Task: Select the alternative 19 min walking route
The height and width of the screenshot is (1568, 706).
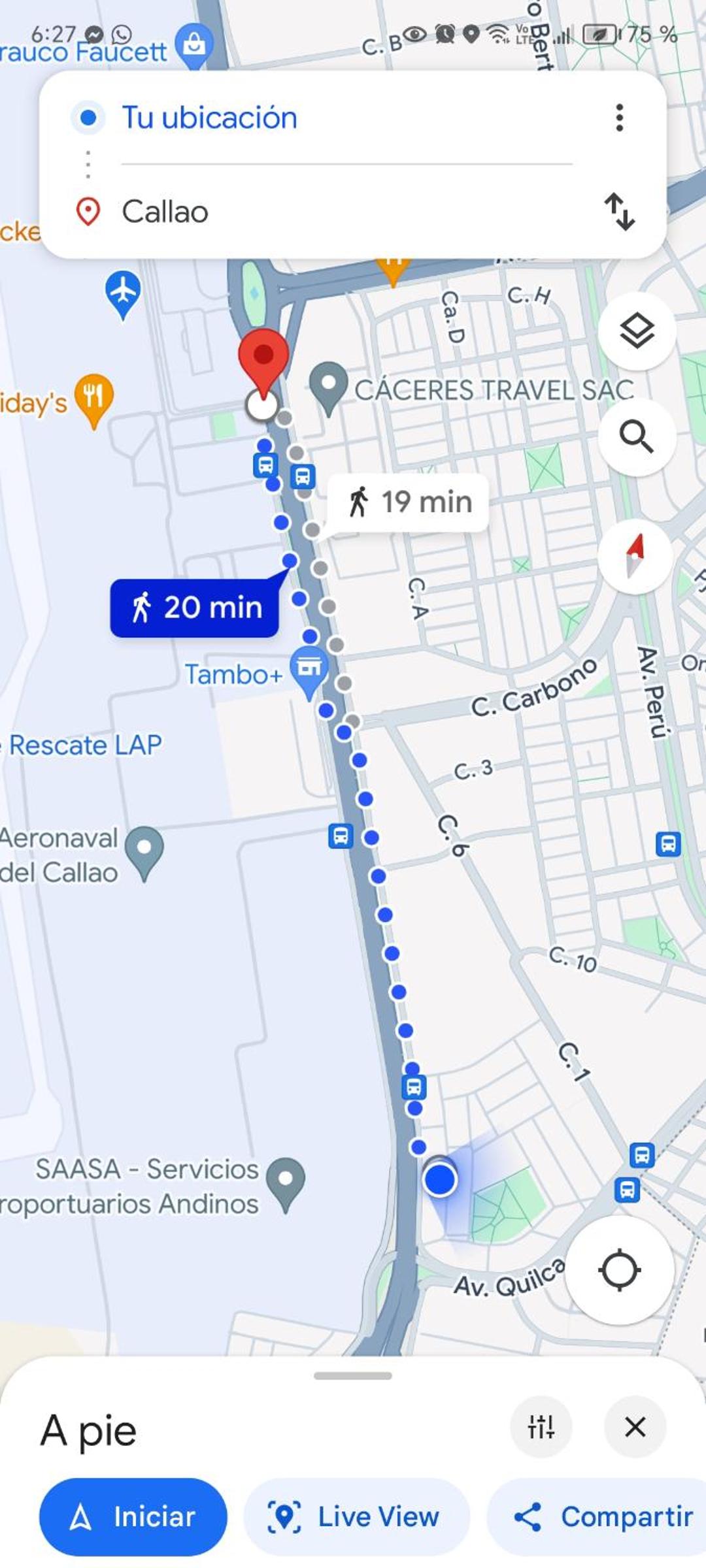Action: click(x=408, y=502)
